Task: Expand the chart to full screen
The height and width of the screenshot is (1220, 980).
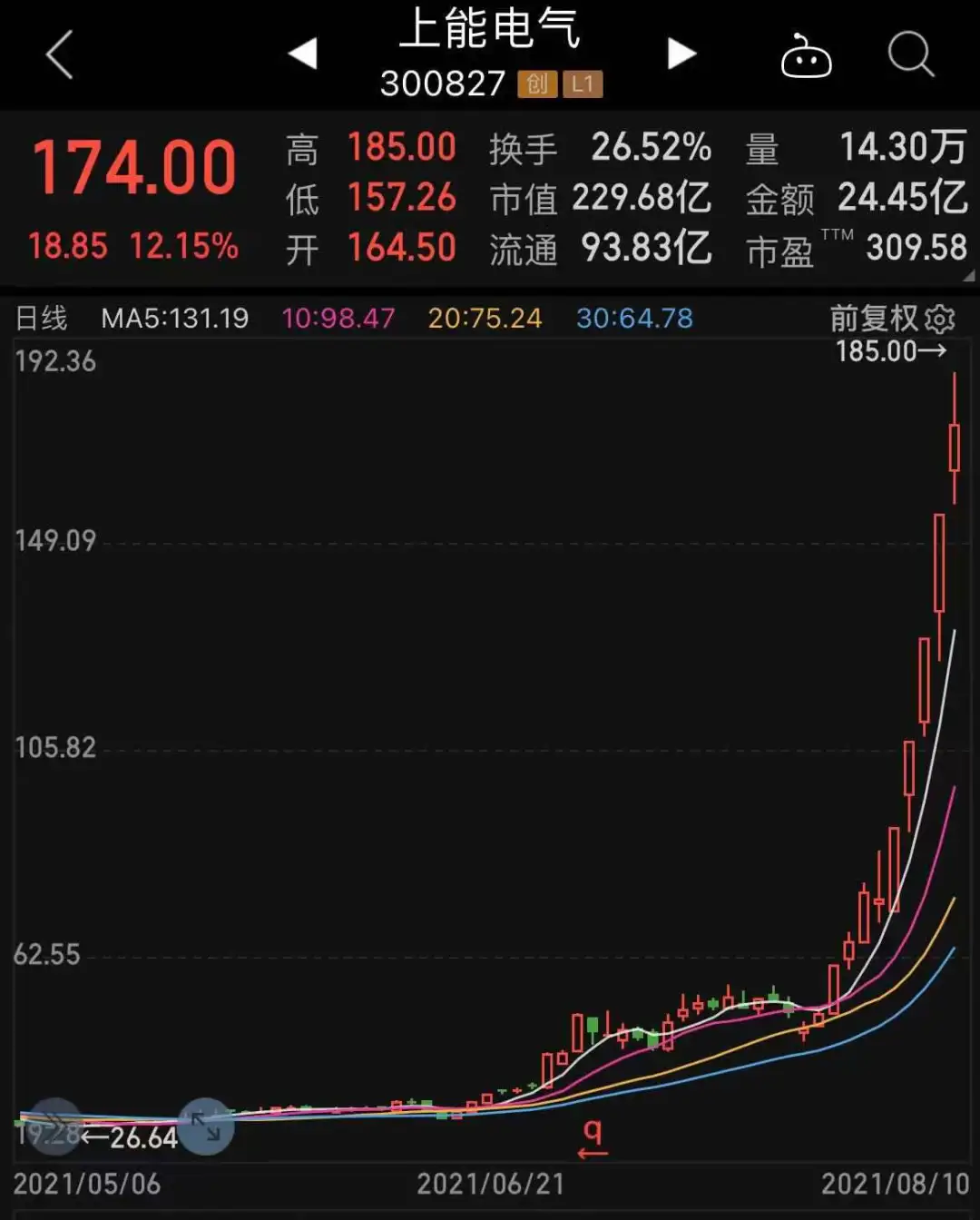Action: [206, 1127]
